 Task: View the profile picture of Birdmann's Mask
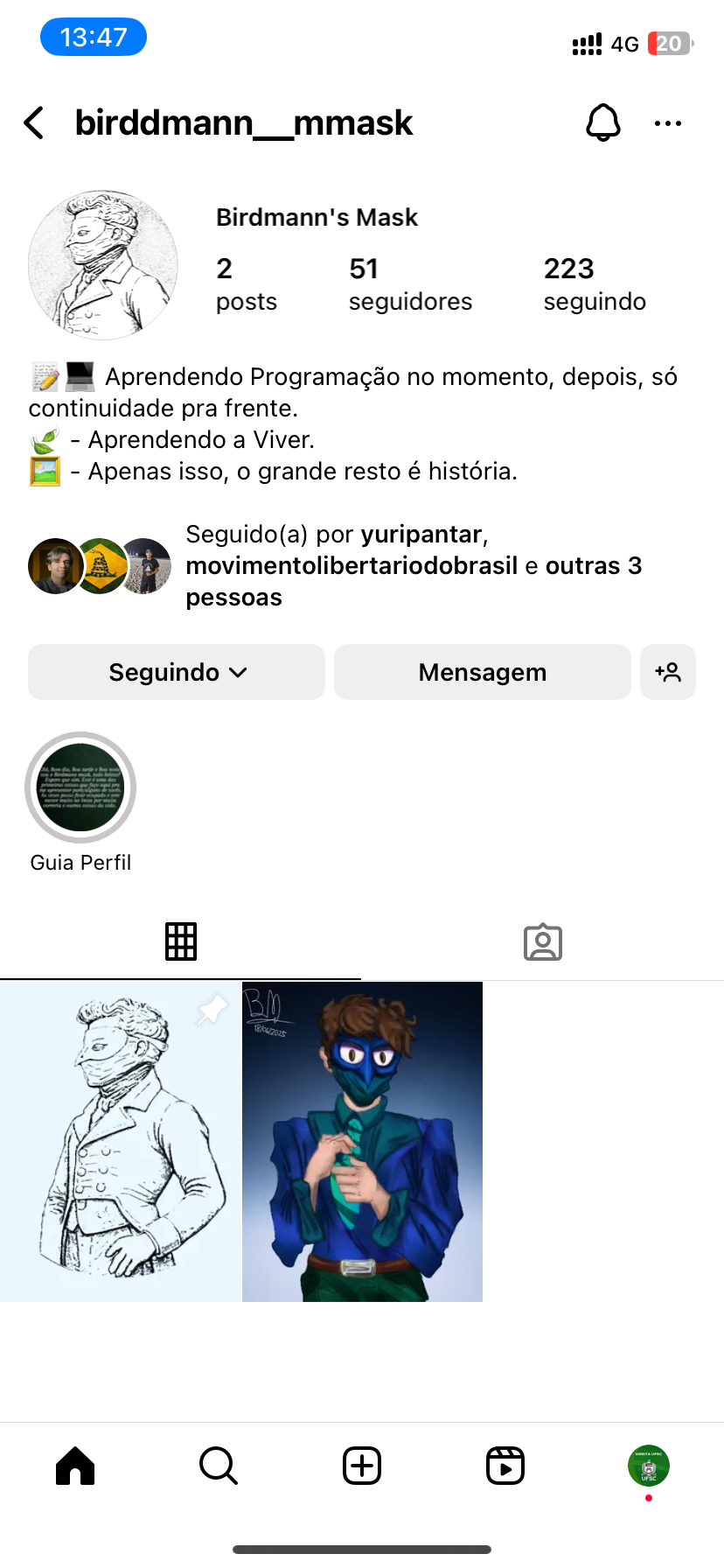pos(103,265)
